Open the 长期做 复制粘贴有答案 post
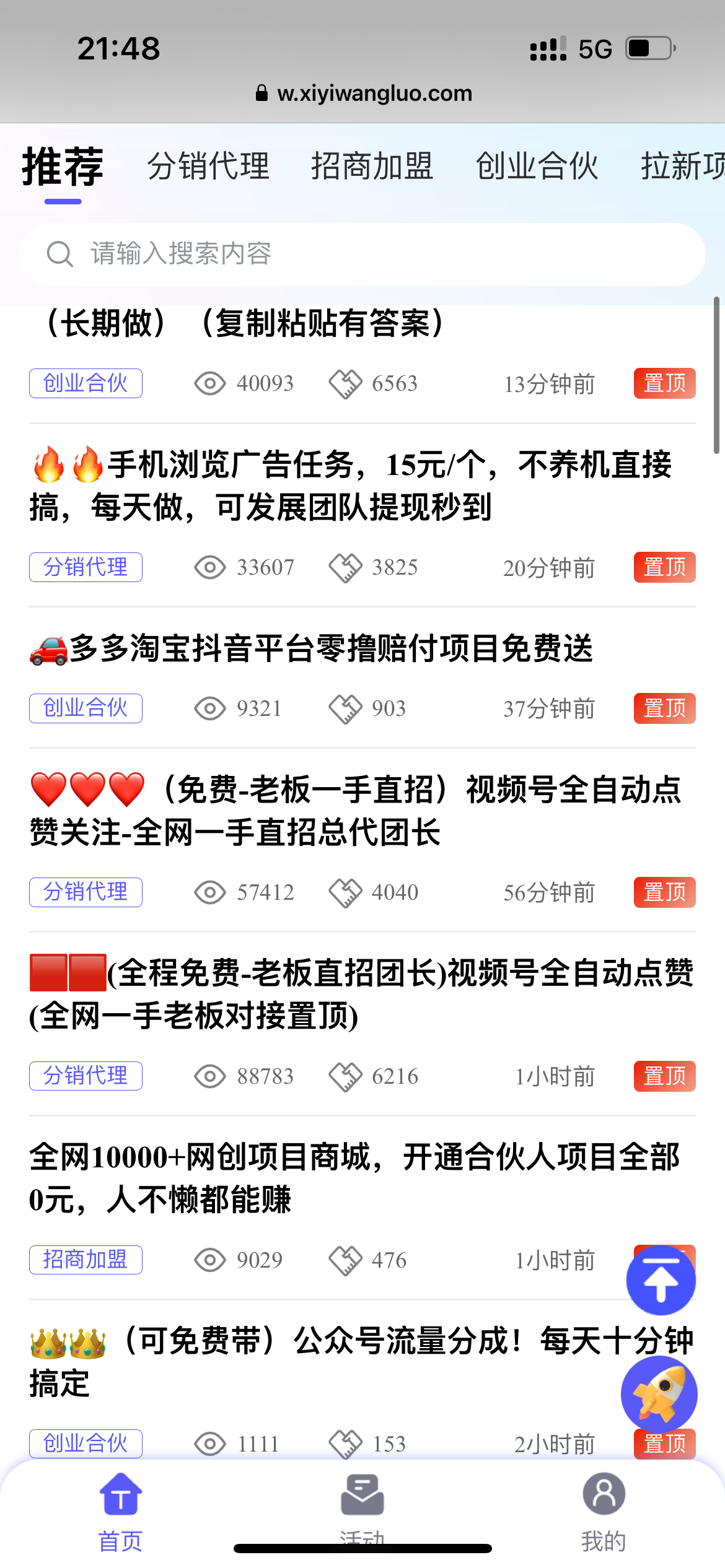Image resolution: width=725 pixels, height=1568 pixels. click(245, 323)
